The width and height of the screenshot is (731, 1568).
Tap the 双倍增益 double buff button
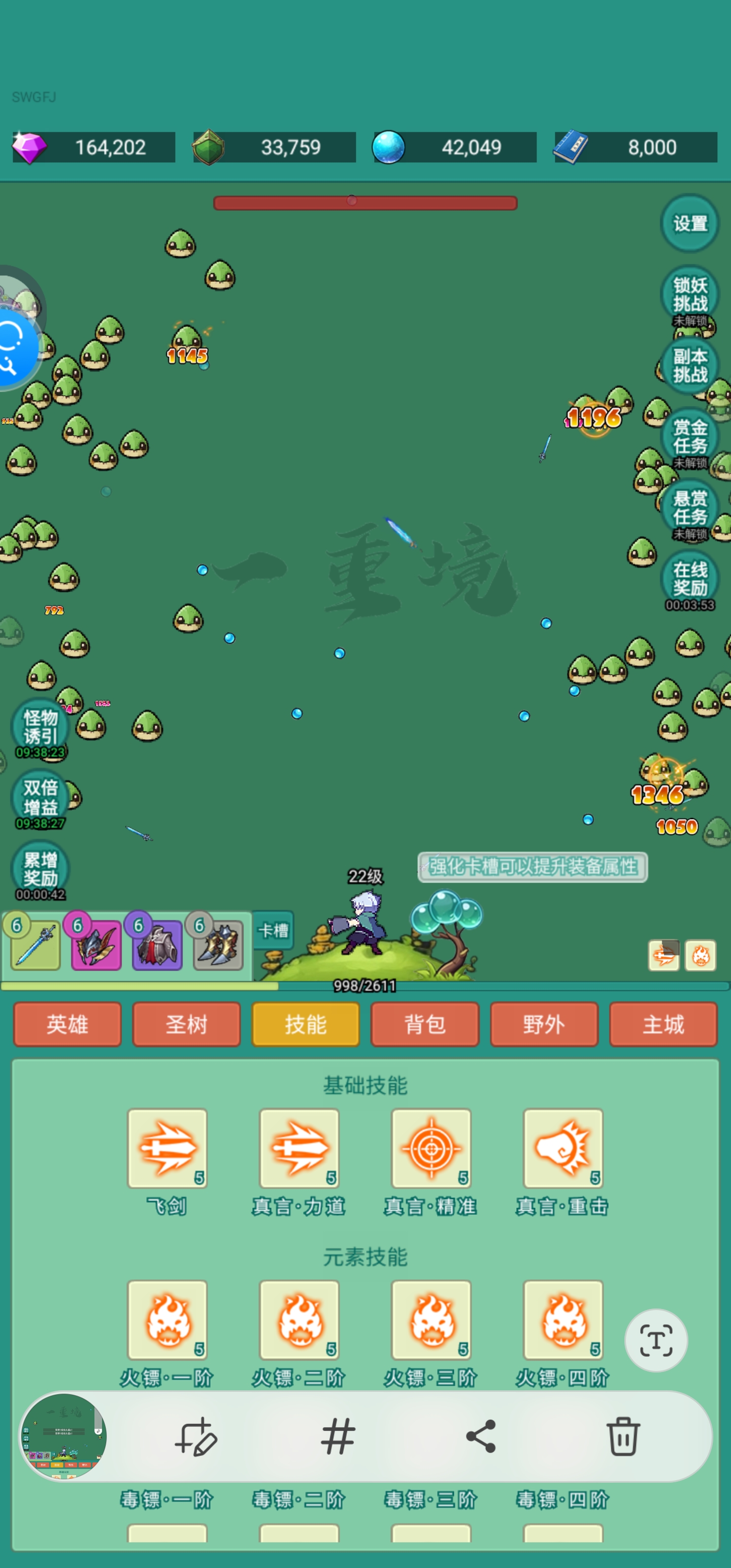(40, 799)
